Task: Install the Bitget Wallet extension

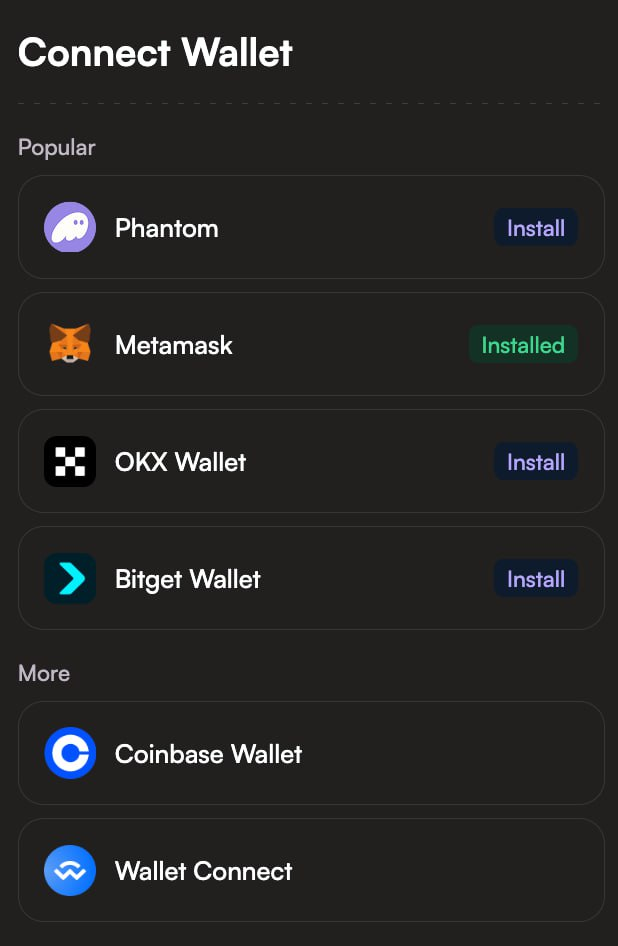Action: click(536, 579)
